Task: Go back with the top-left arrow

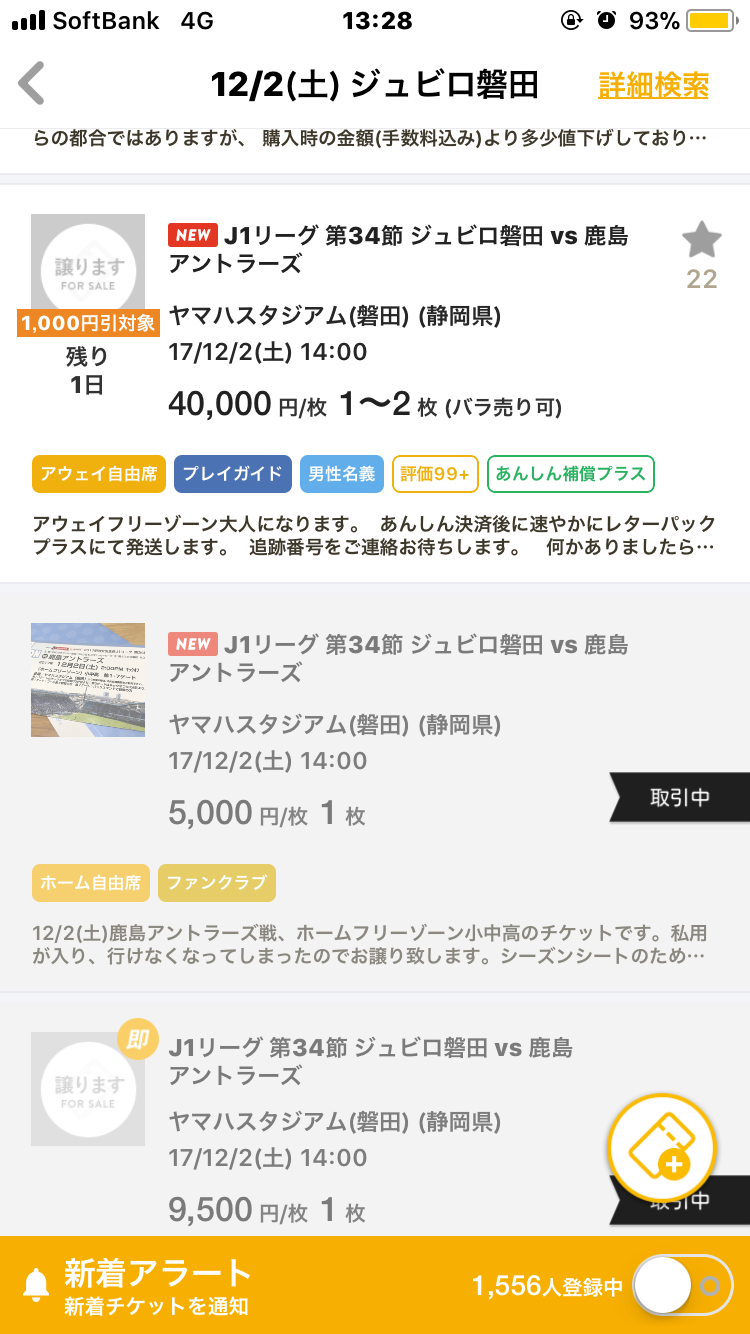Action: point(32,84)
